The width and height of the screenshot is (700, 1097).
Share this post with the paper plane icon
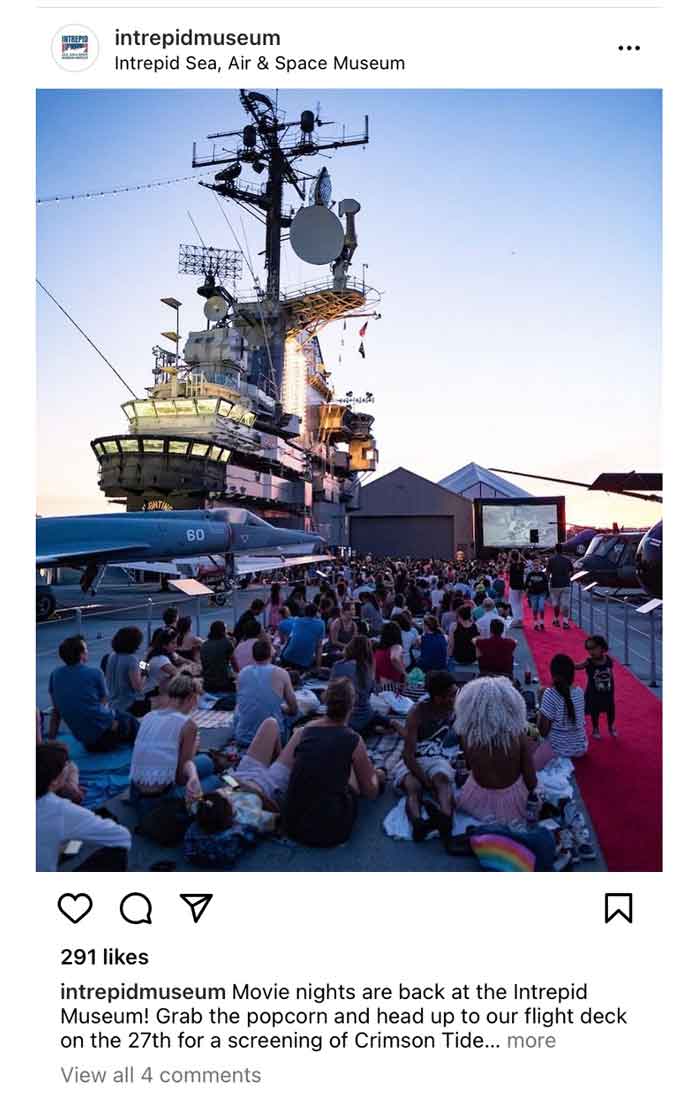tap(196, 907)
